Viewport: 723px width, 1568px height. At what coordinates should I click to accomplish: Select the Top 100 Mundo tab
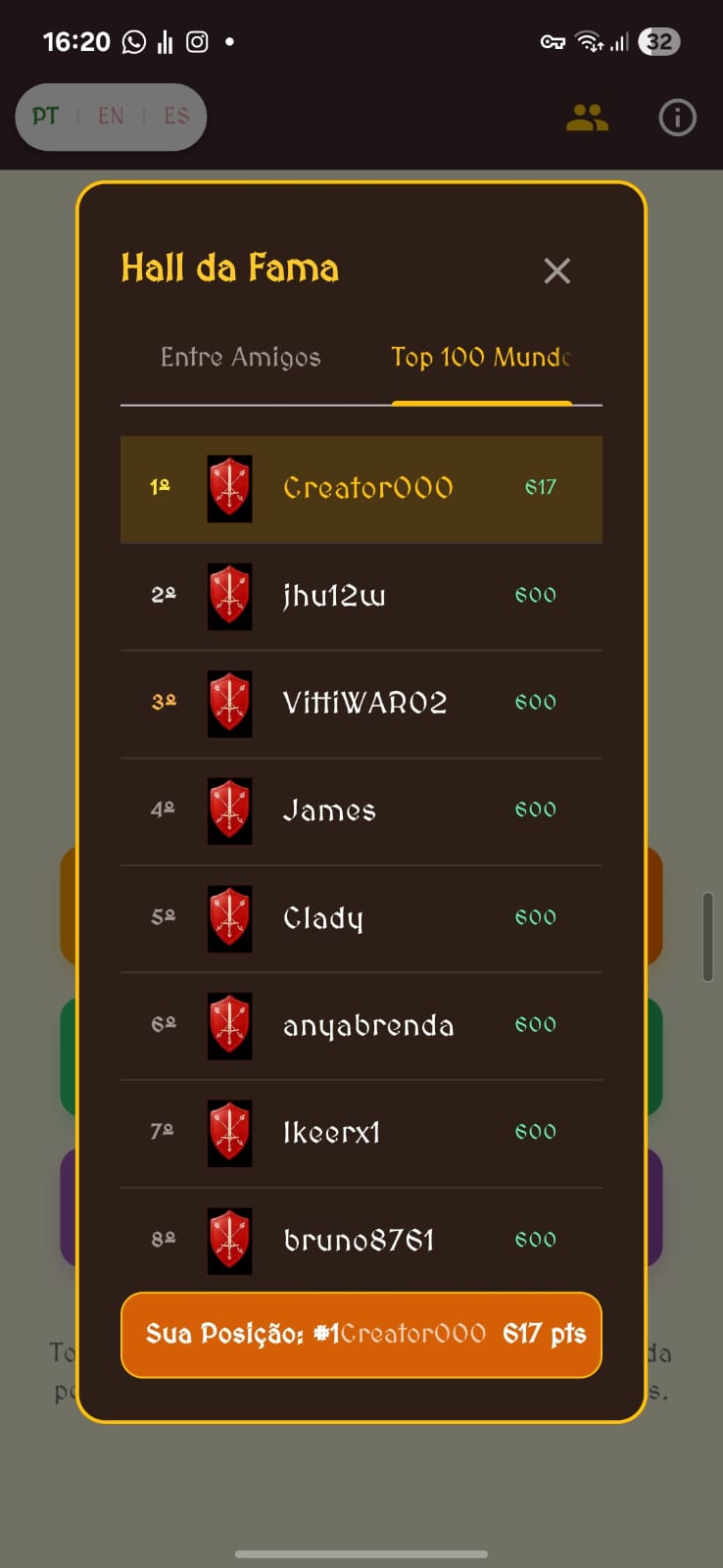(480, 358)
